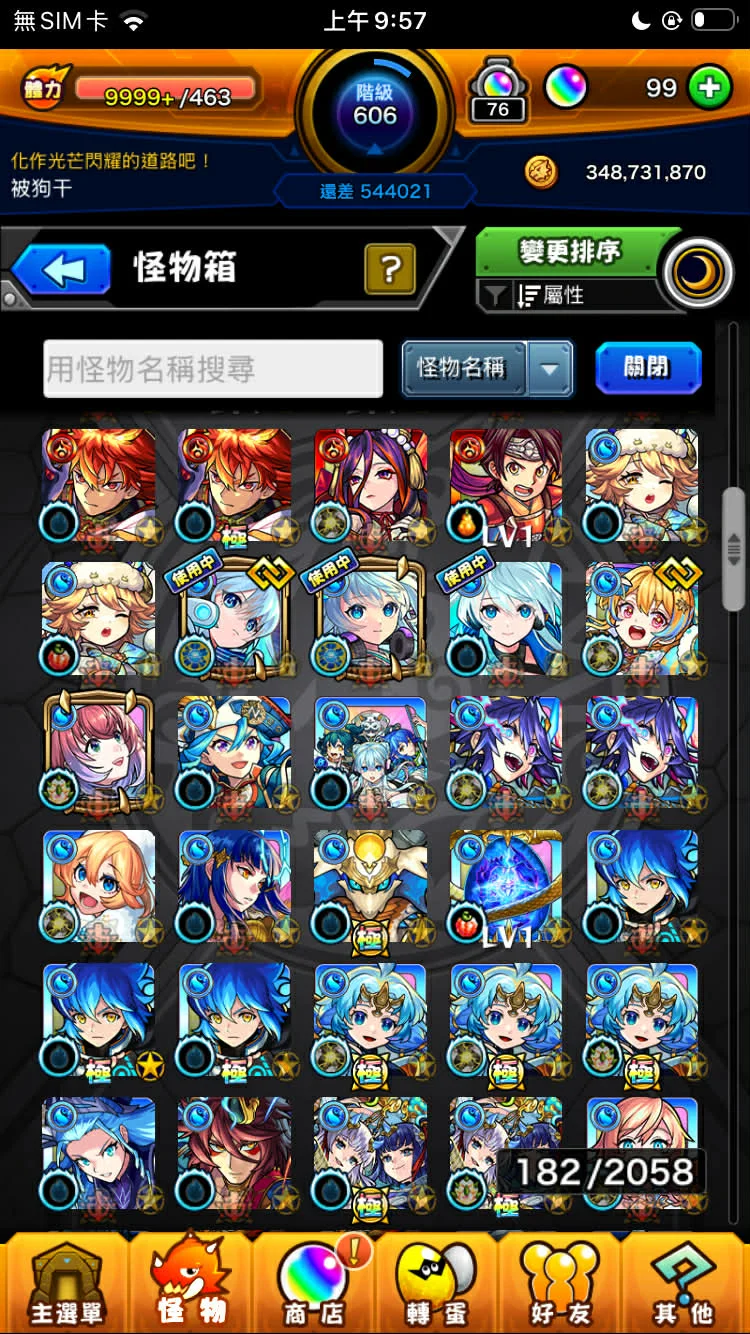
Task: Go back using the blue arrow
Action: pyautogui.click(x=62, y=270)
